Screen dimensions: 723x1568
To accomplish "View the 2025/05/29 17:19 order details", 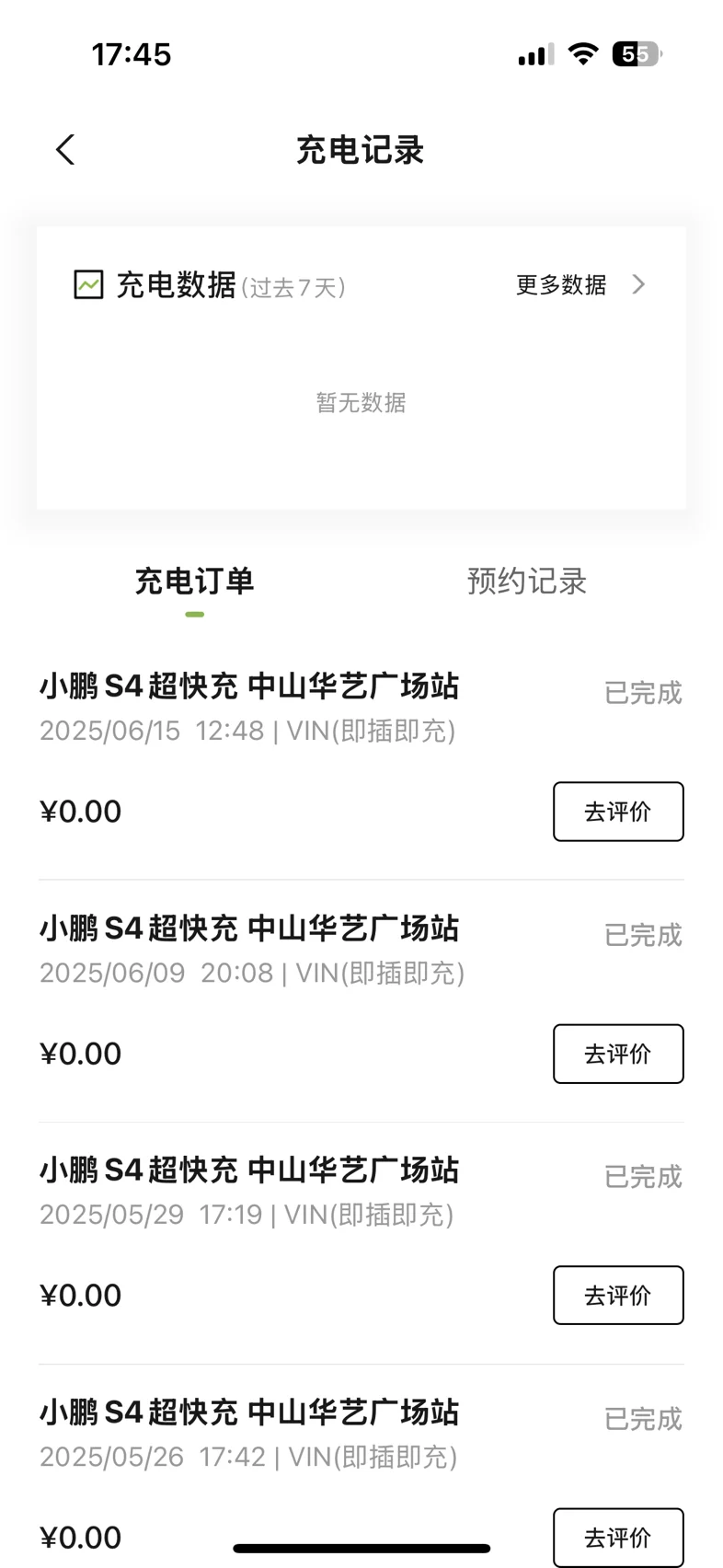I will click(361, 1243).
